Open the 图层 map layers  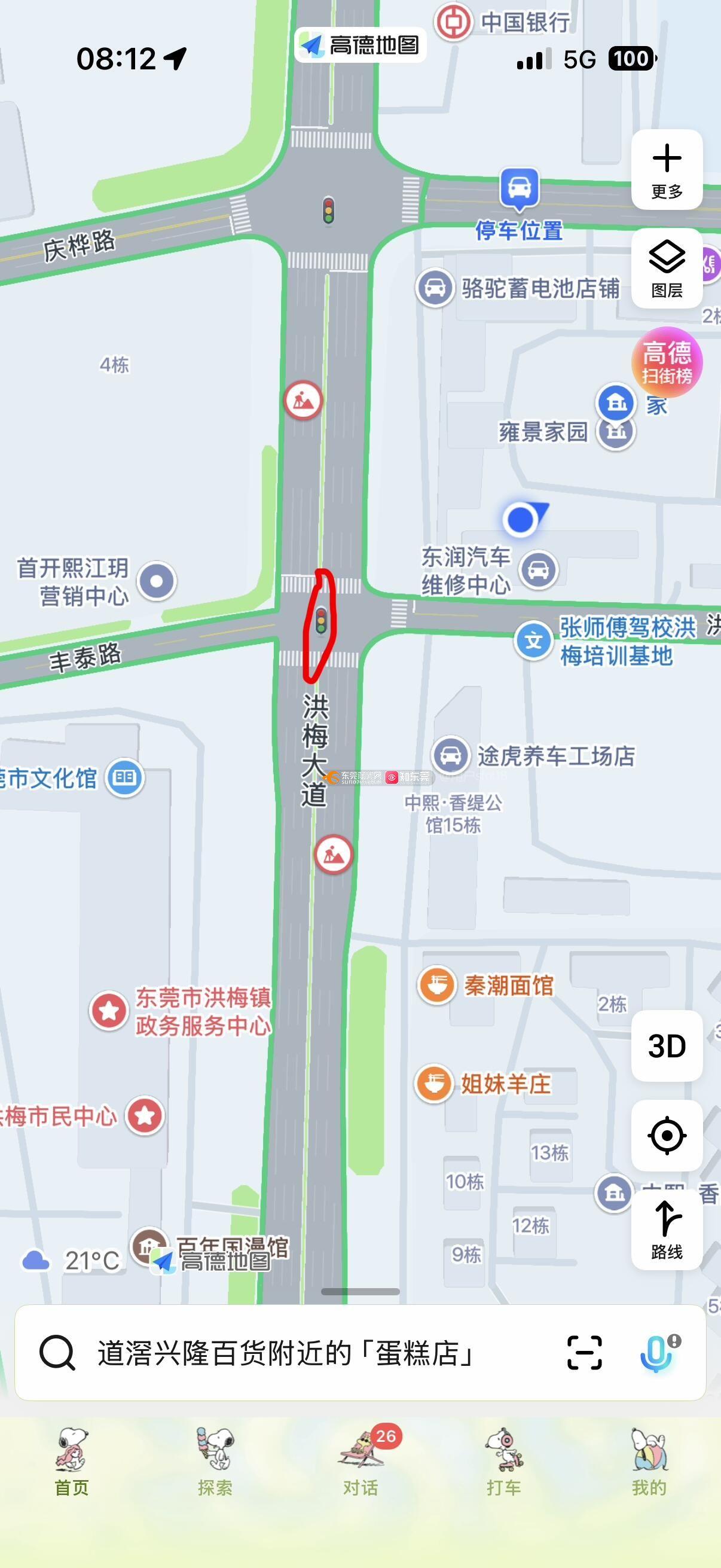pyautogui.click(x=667, y=268)
